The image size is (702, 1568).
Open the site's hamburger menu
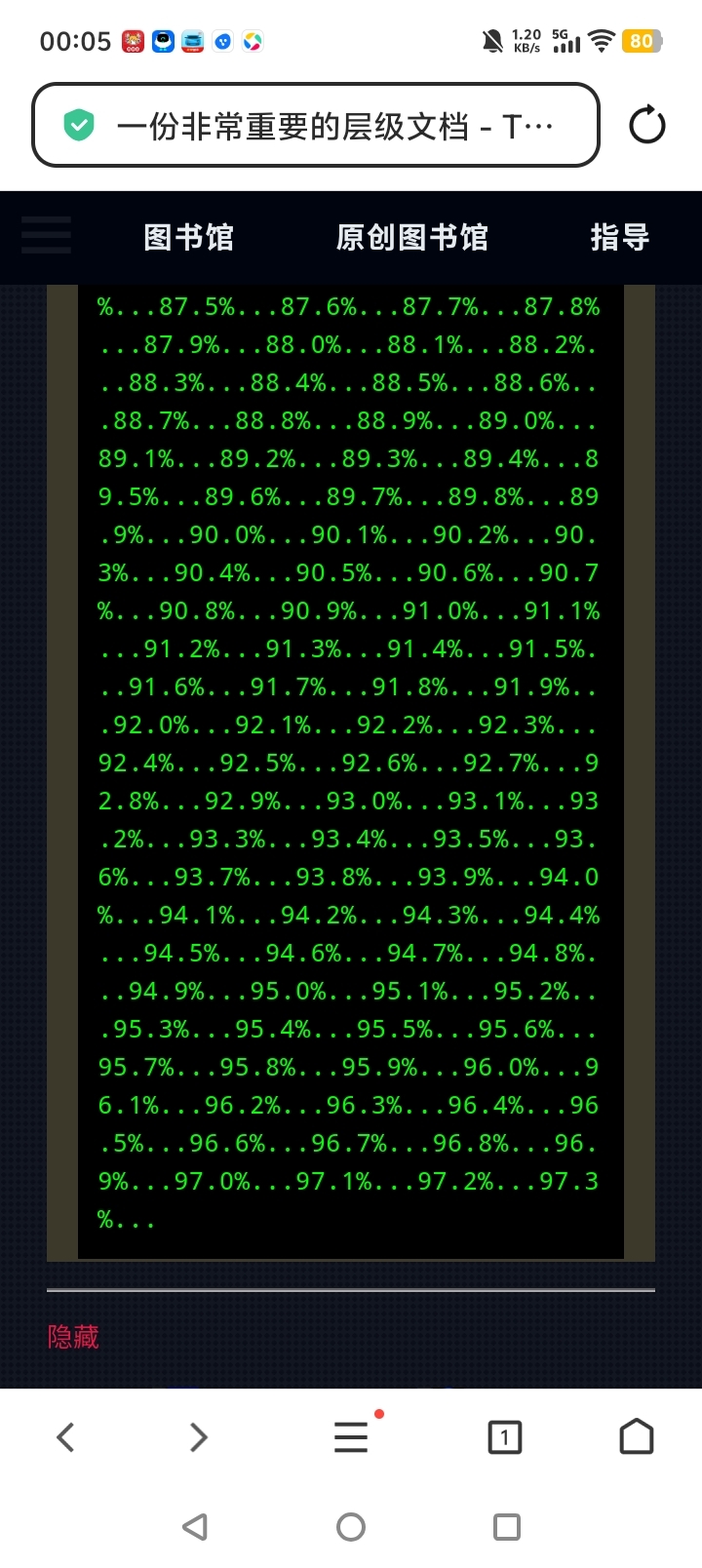pos(46,235)
